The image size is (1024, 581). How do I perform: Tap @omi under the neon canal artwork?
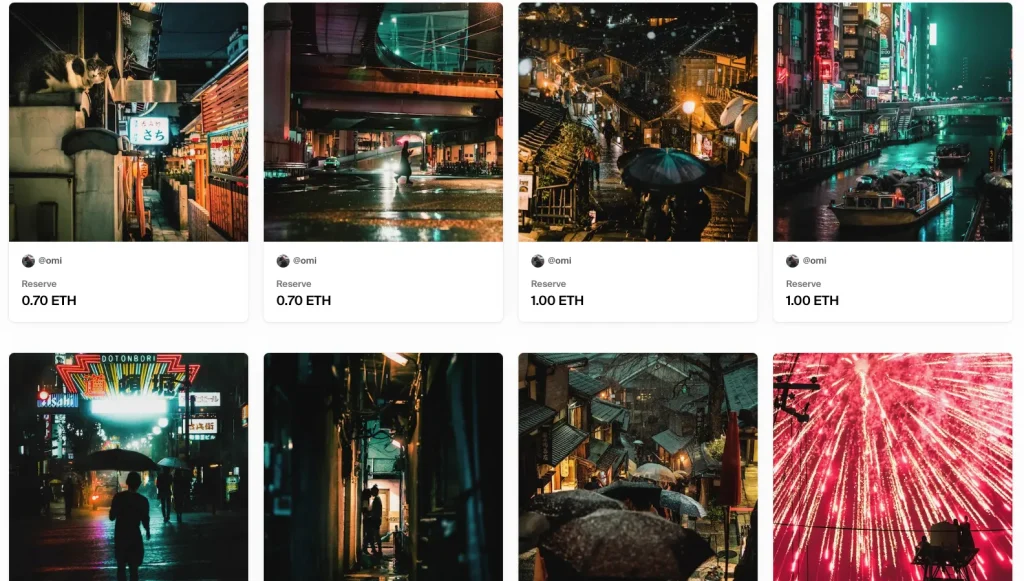coord(812,261)
